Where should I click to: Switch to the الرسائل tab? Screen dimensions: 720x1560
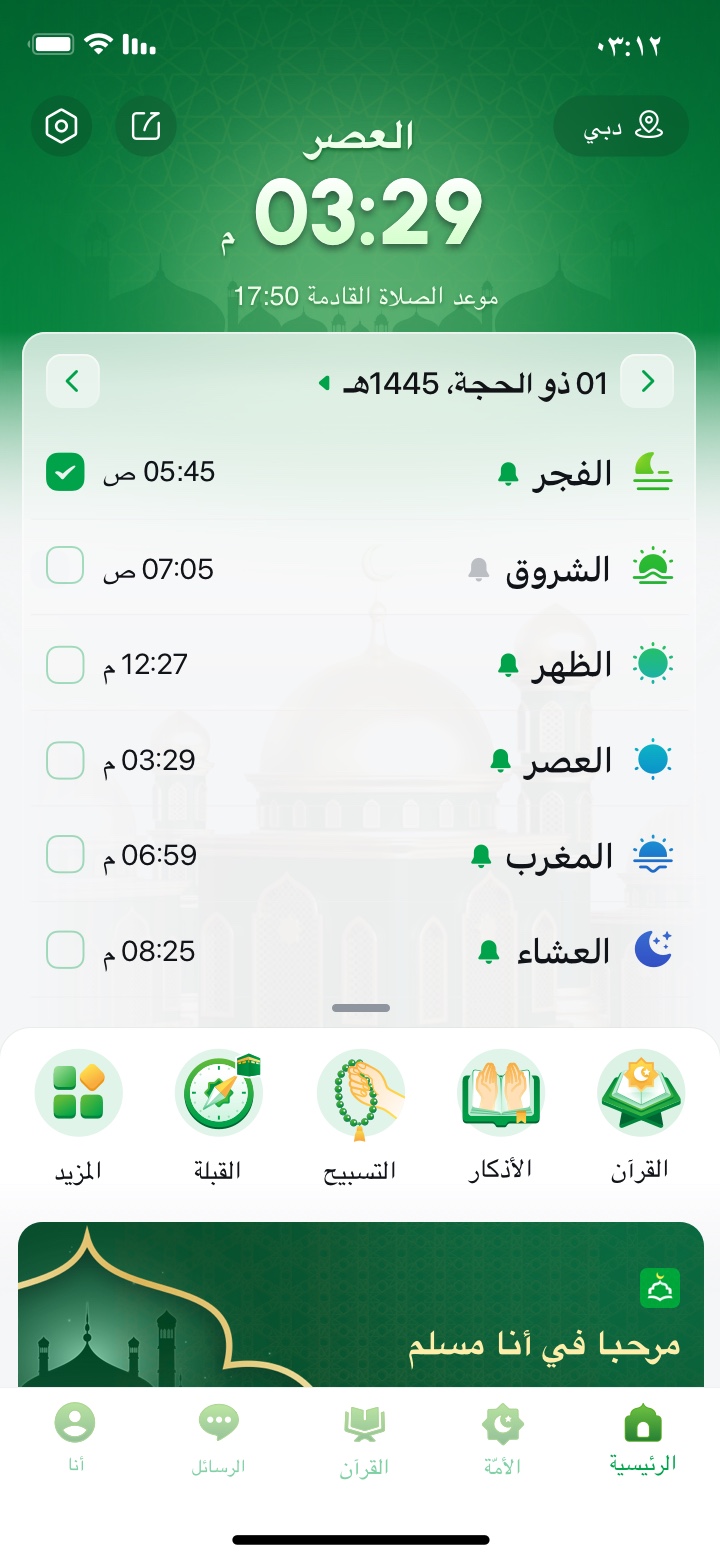point(218,1438)
